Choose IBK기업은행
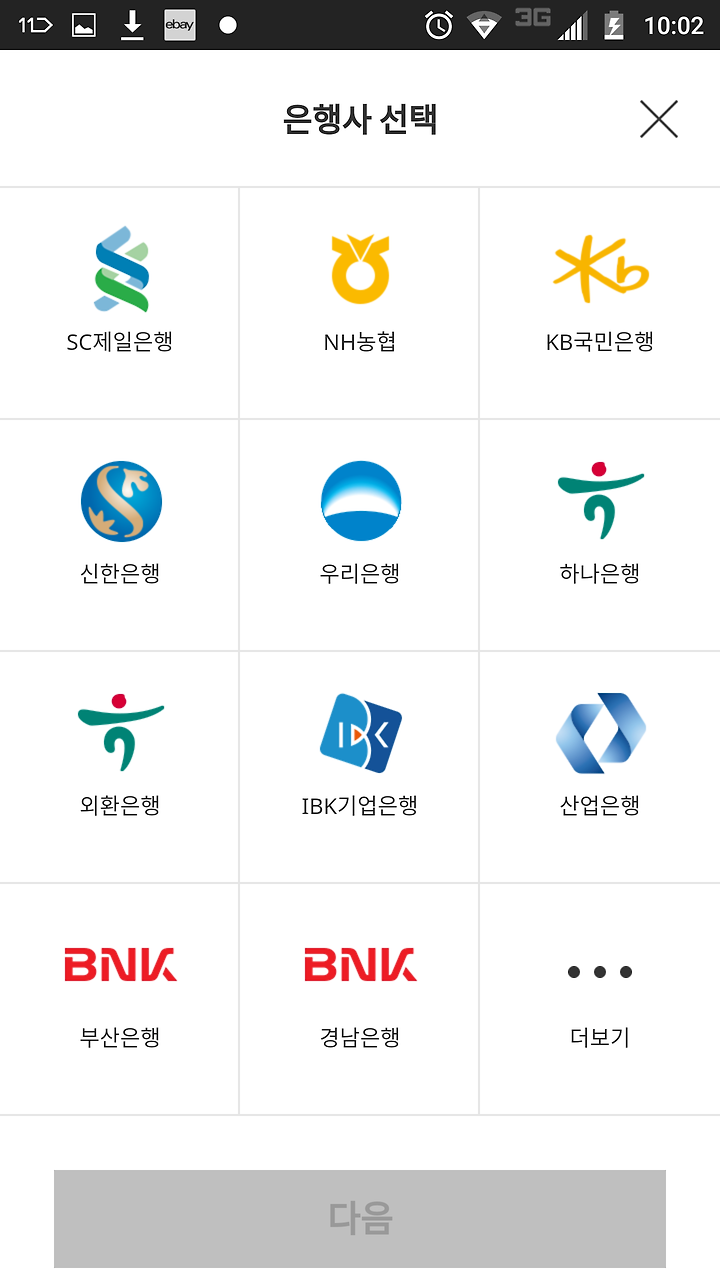Screen dimensions: 720x1280 tap(359, 767)
